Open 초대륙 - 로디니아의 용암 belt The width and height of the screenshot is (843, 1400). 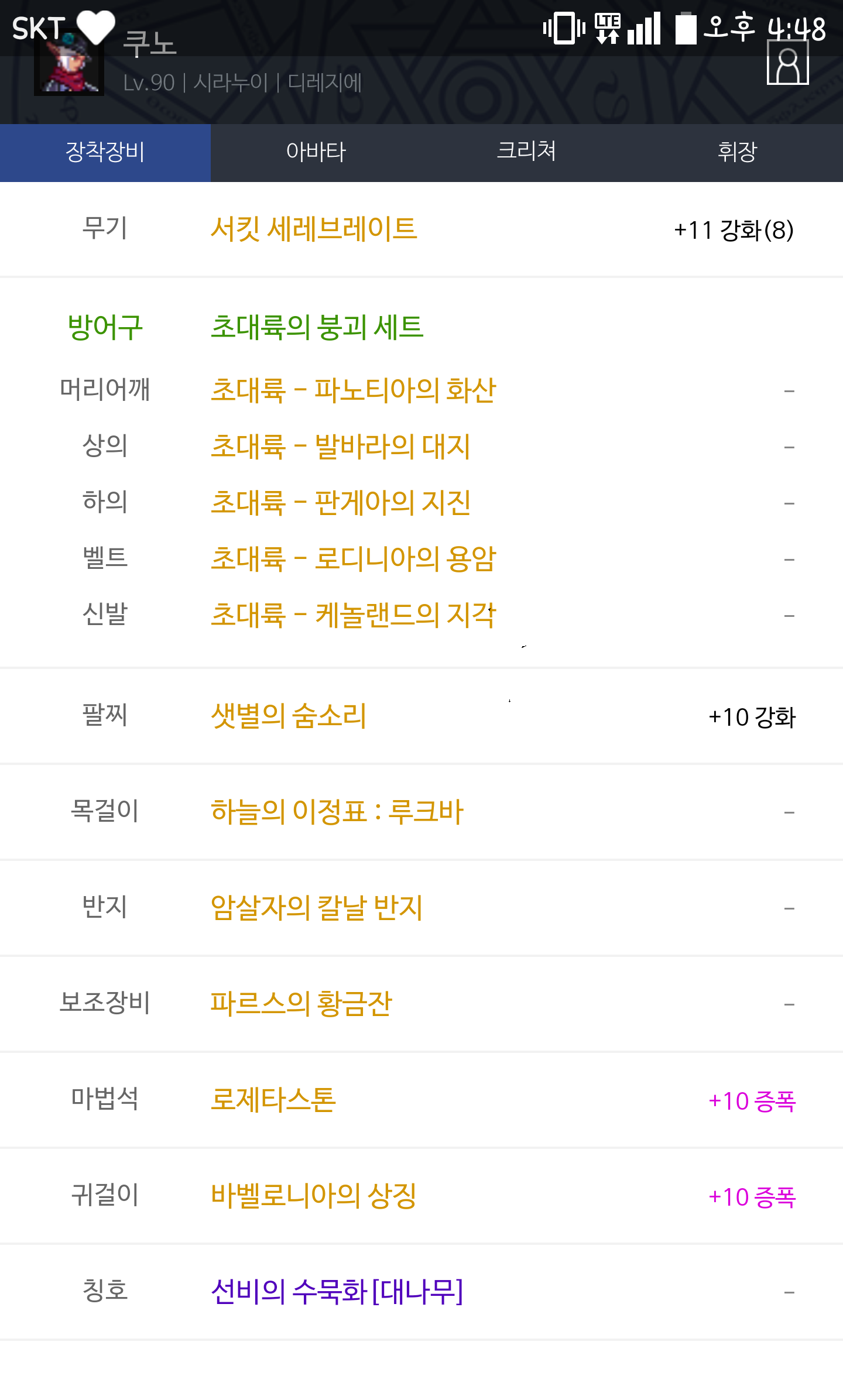pyautogui.click(x=353, y=559)
